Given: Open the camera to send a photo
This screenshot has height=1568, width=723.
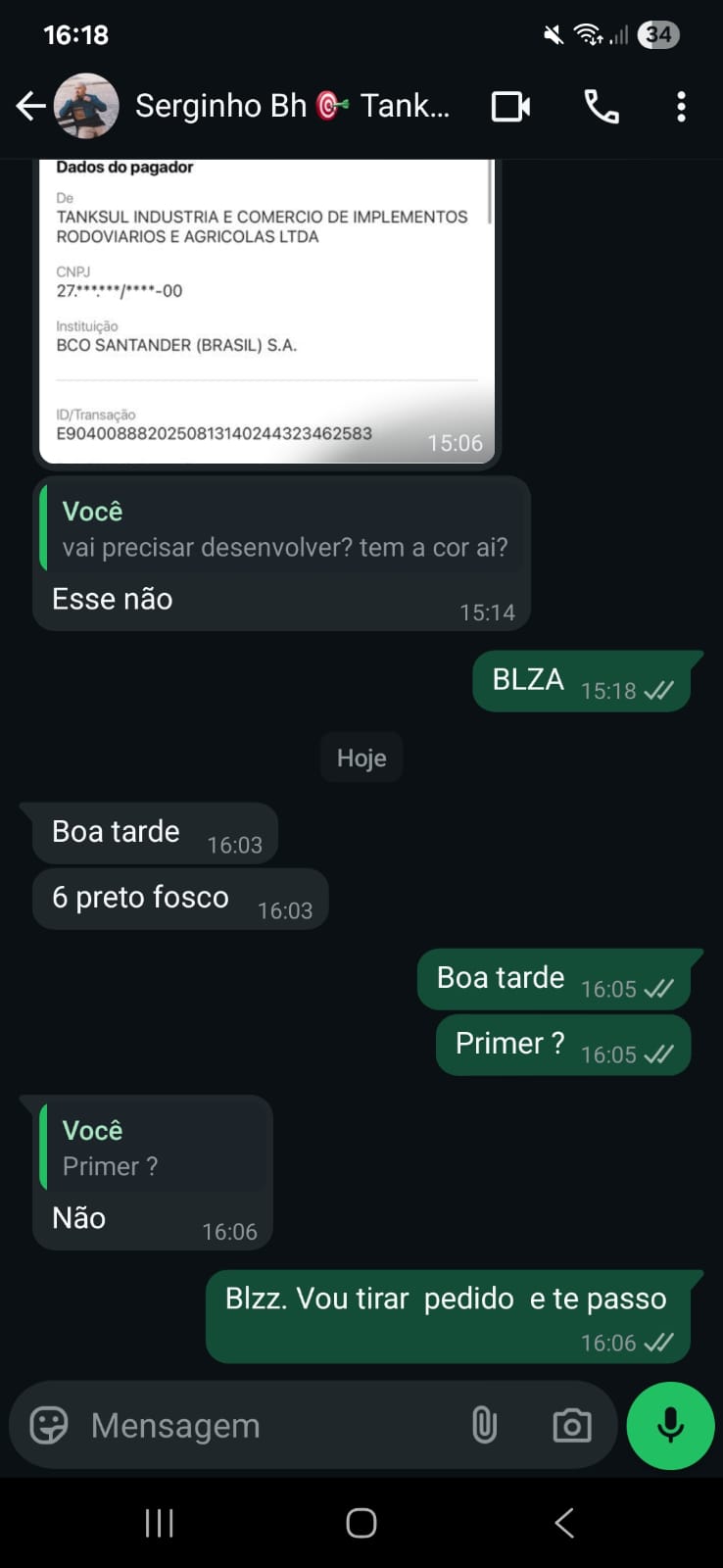Looking at the screenshot, I should coord(571,1425).
